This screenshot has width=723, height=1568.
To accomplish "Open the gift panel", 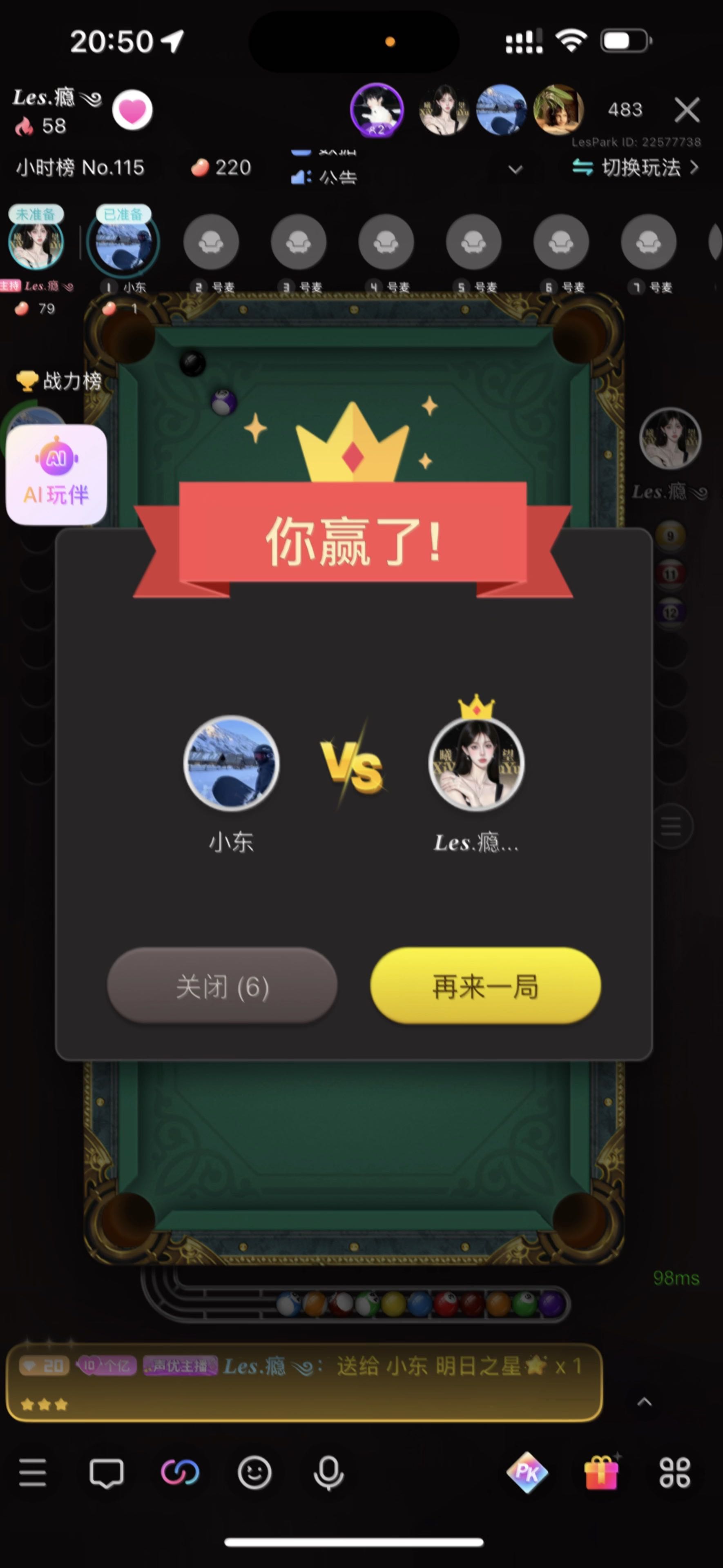I will tap(601, 1473).
